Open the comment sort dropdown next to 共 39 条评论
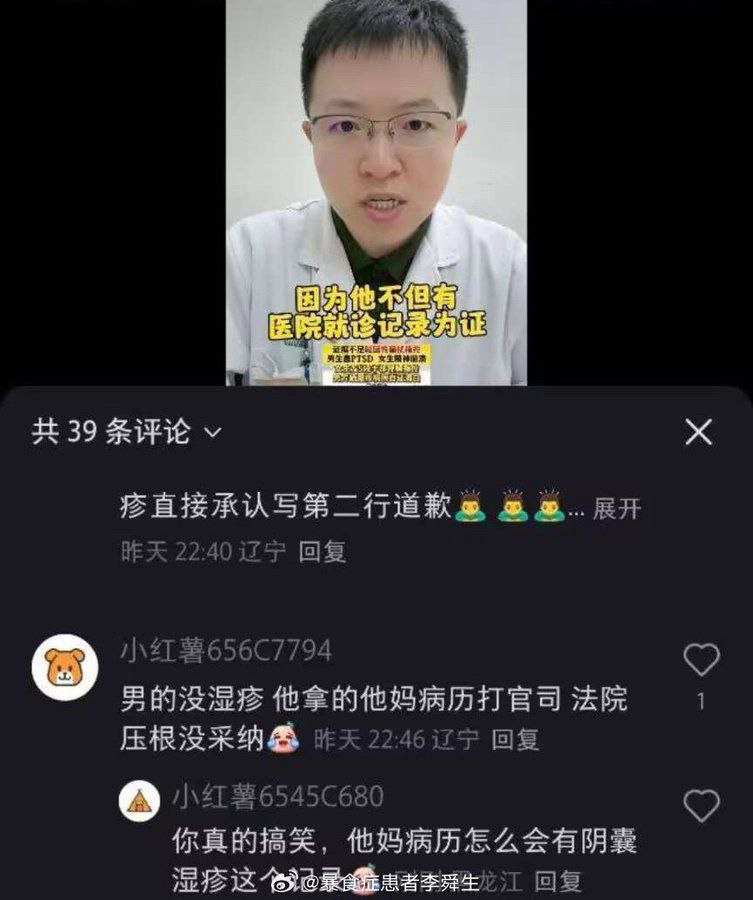This screenshot has height=900, width=753. pos(213,433)
